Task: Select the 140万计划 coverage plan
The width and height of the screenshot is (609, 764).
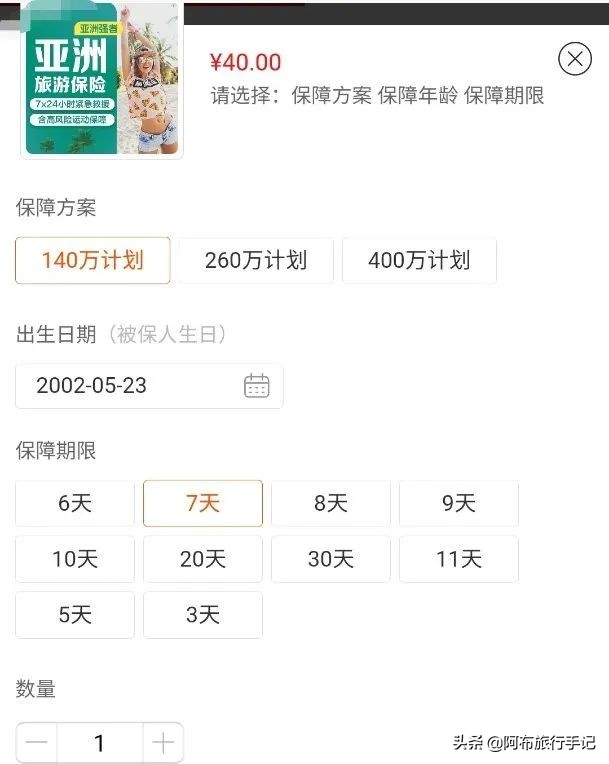Action: pos(93,261)
